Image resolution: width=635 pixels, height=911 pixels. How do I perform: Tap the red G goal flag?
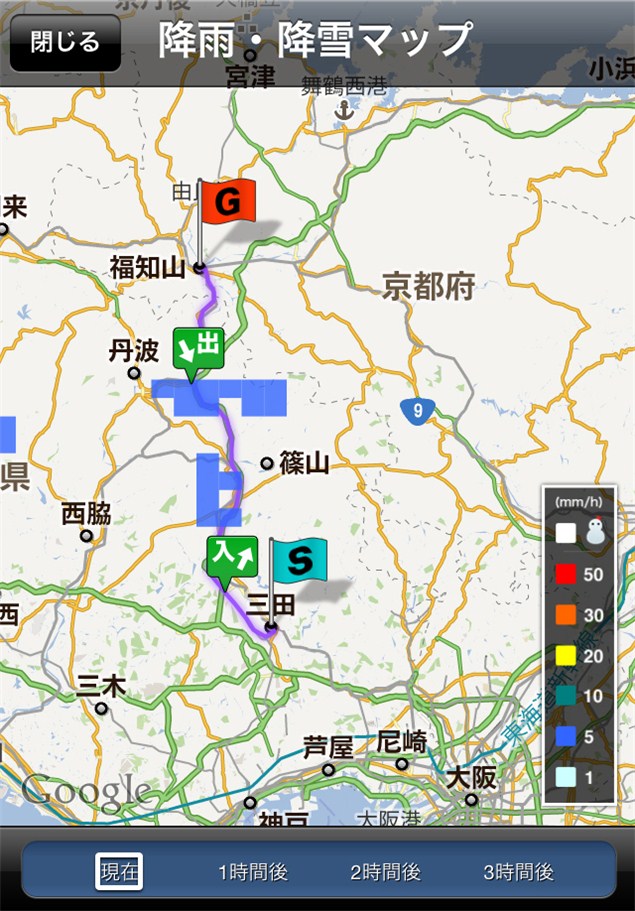point(228,203)
